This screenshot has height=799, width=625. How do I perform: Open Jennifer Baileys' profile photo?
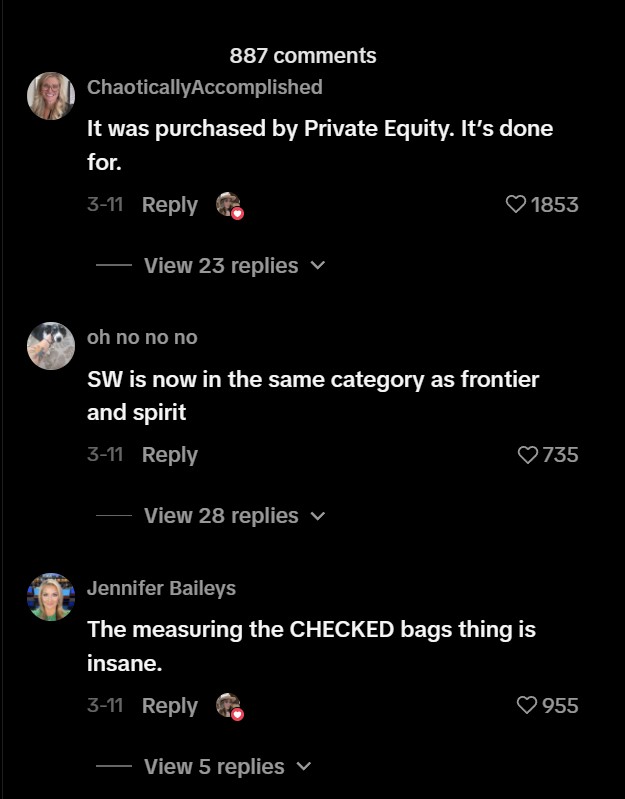(x=51, y=597)
